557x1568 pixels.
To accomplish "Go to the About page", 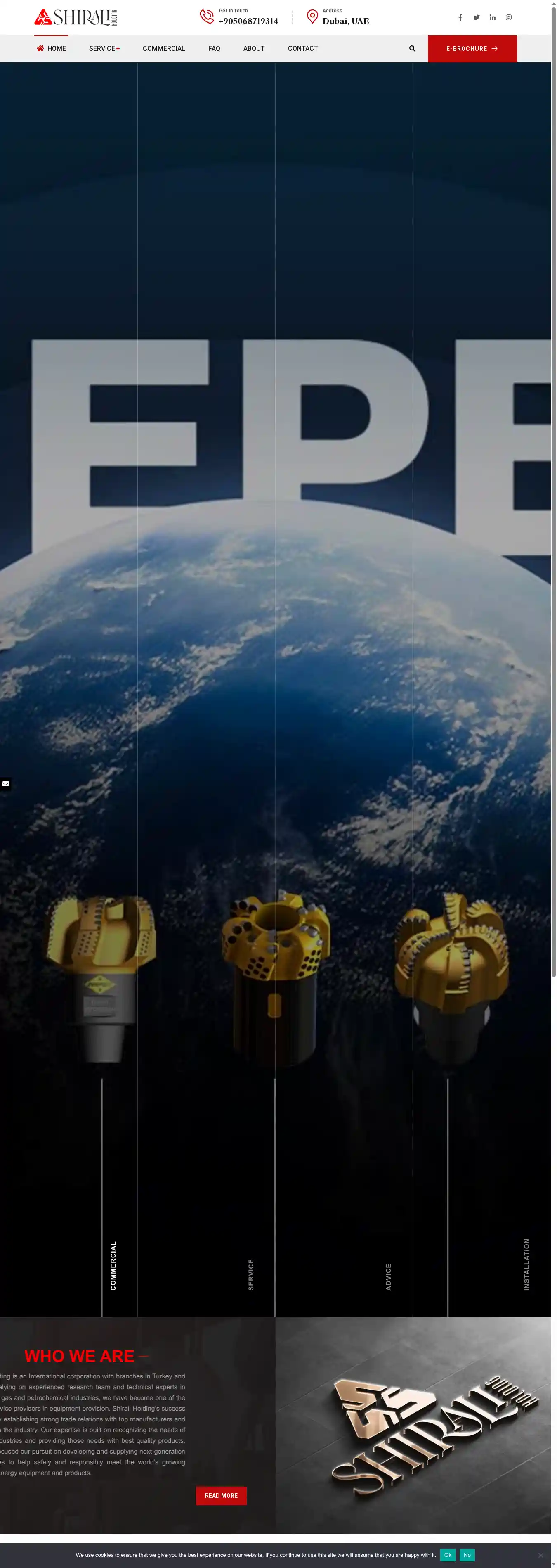I will pos(254,49).
